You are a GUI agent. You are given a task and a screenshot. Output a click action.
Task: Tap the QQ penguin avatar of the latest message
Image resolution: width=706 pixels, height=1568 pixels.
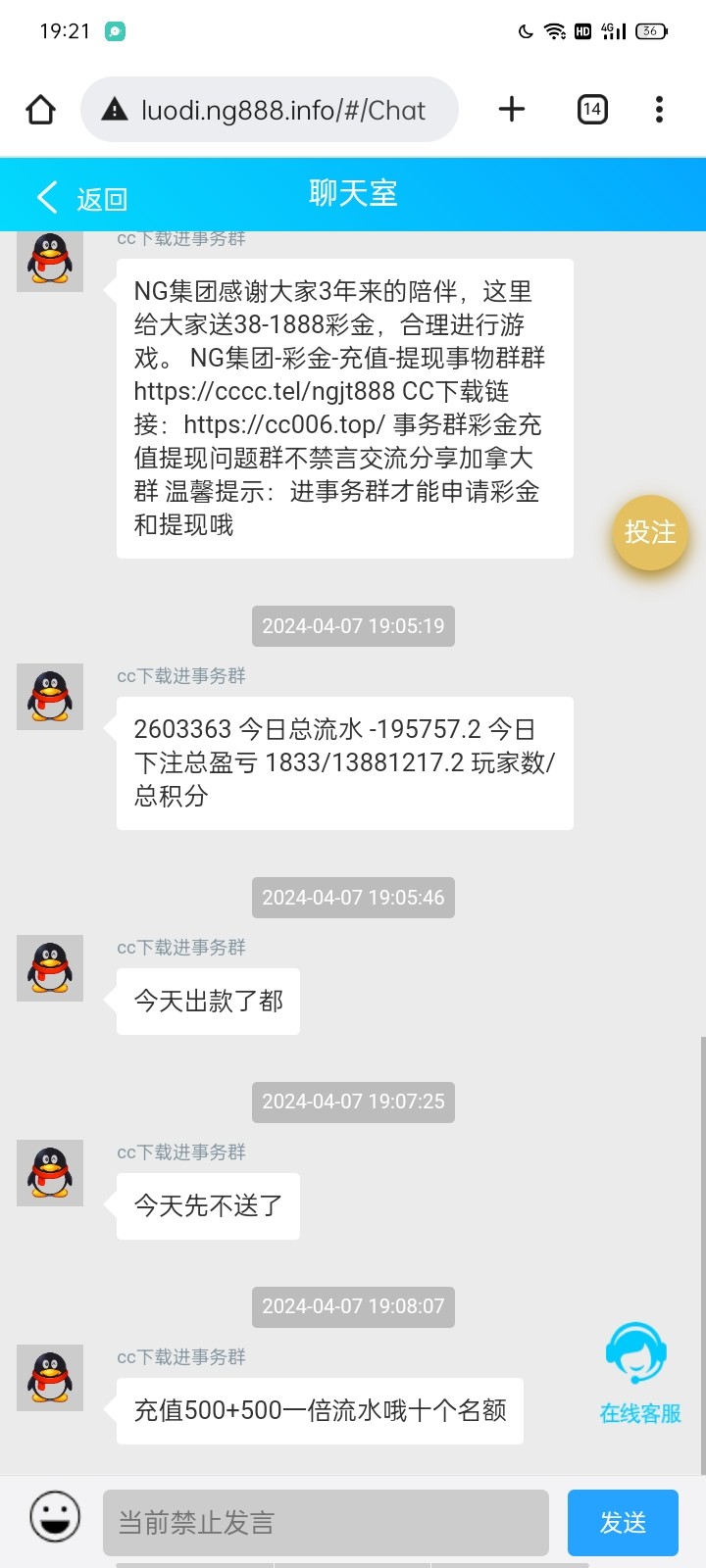click(x=49, y=1379)
